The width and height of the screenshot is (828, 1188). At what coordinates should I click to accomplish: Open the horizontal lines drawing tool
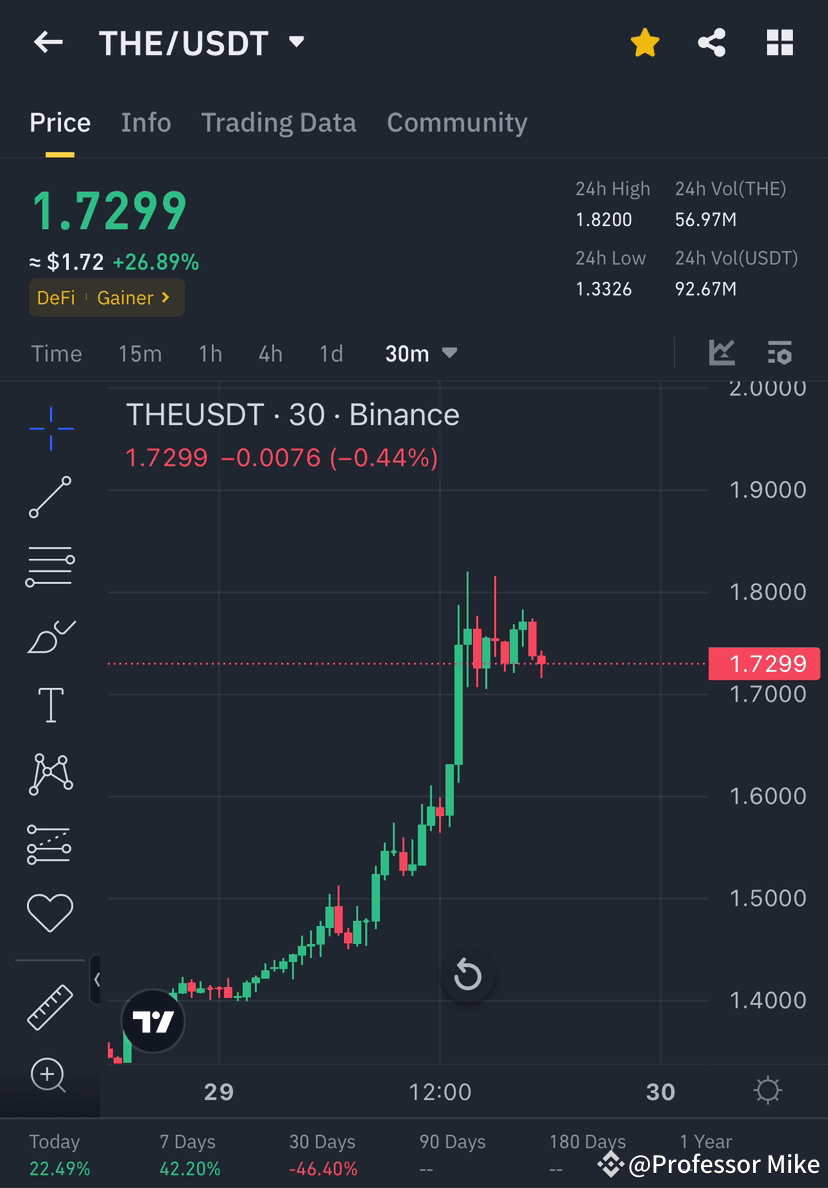[50, 566]
